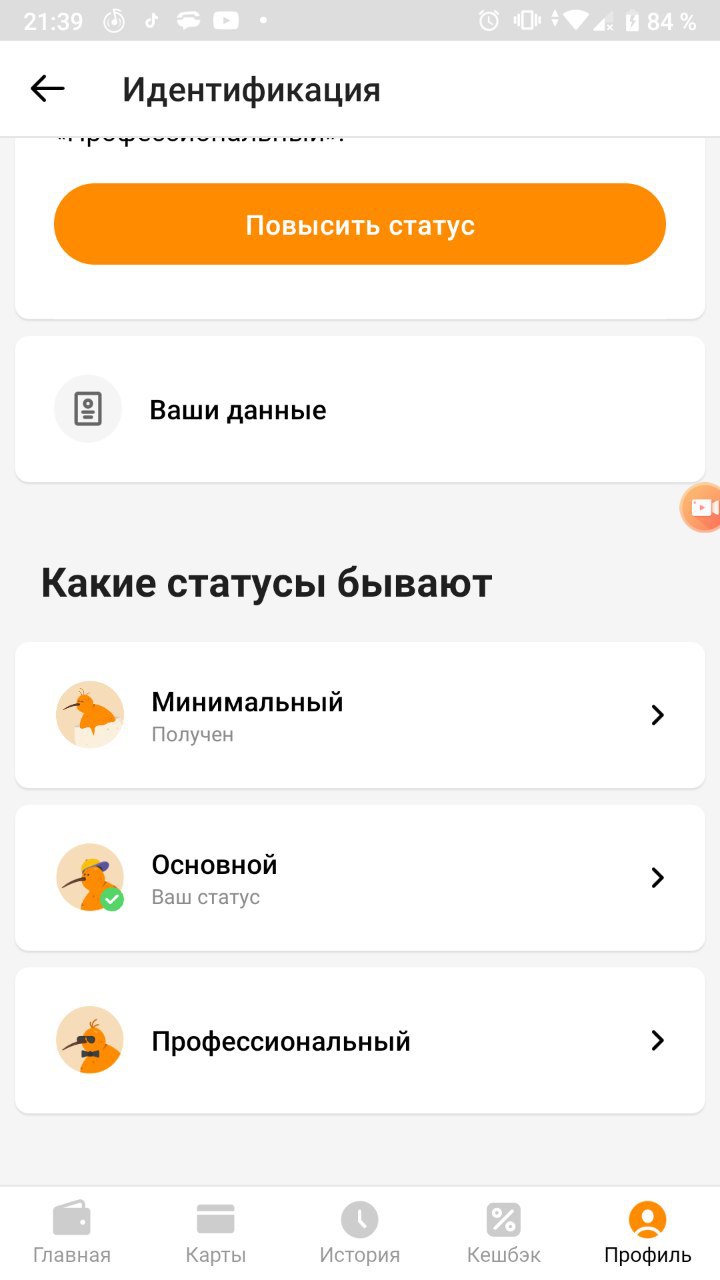Switch to the Главная tab
This screenshot has height=1280, width=720.
72,1234
